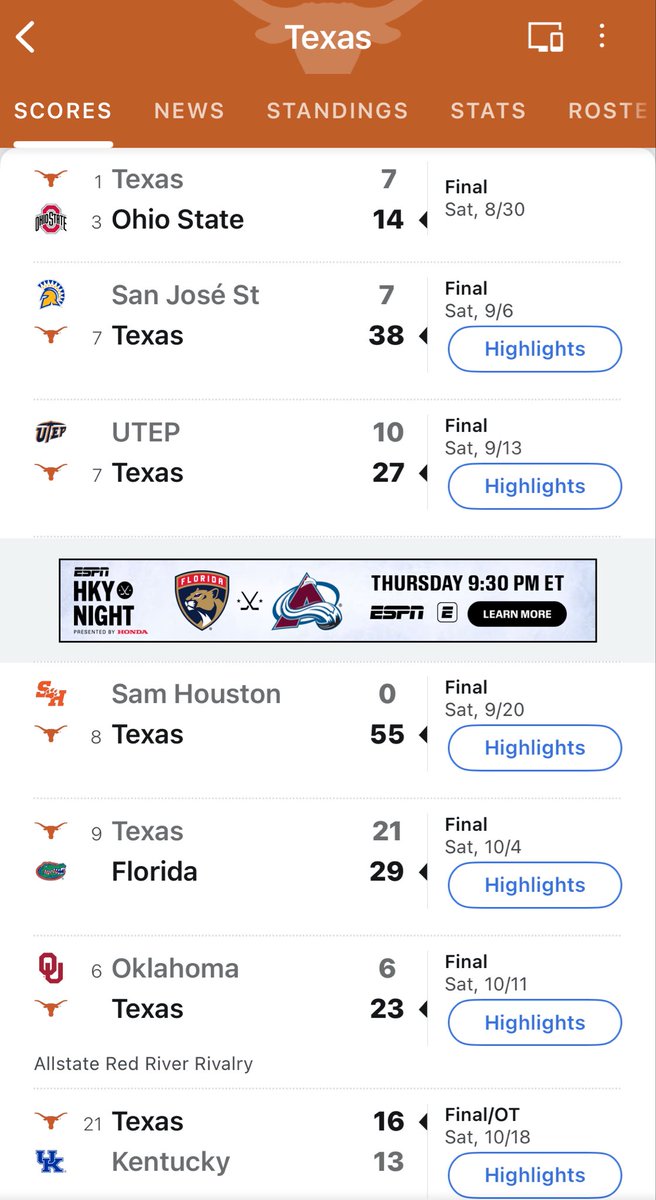This screenshot has width=656, height=1200.
Task: Watch highlights of San José St game
Action: 534,349
